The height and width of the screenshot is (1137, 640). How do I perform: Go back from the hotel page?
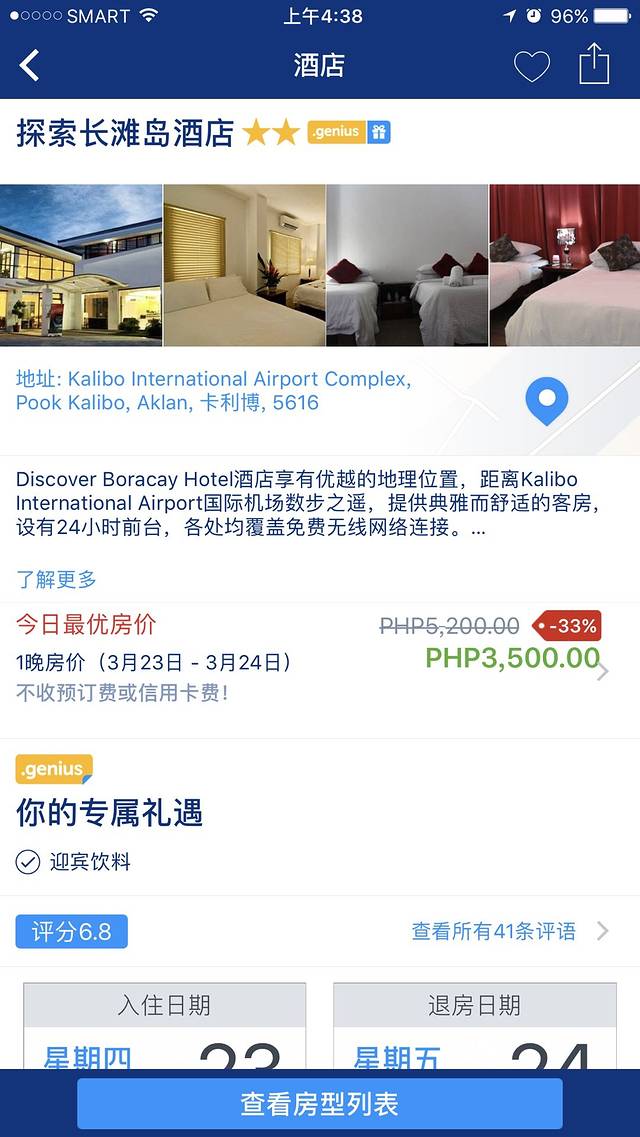click(30, 66)
